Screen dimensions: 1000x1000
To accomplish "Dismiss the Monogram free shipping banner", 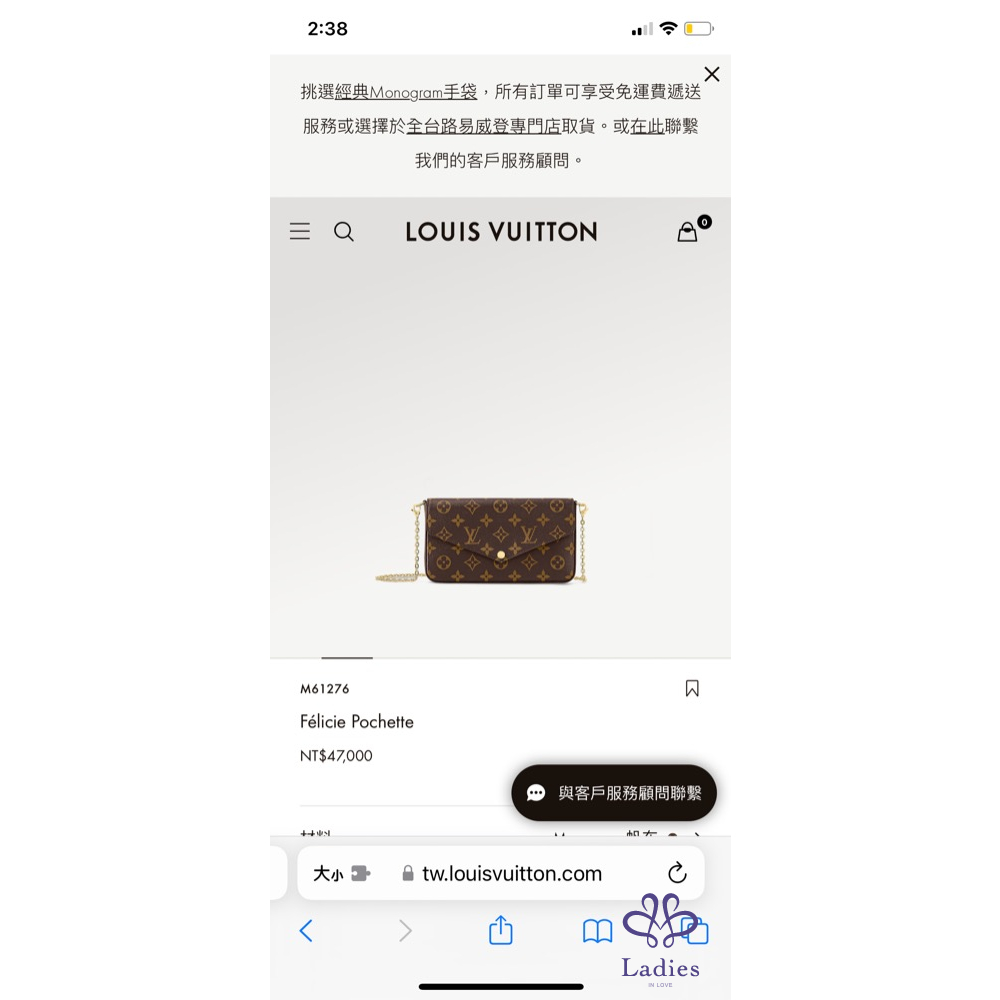I will [711, 74].
